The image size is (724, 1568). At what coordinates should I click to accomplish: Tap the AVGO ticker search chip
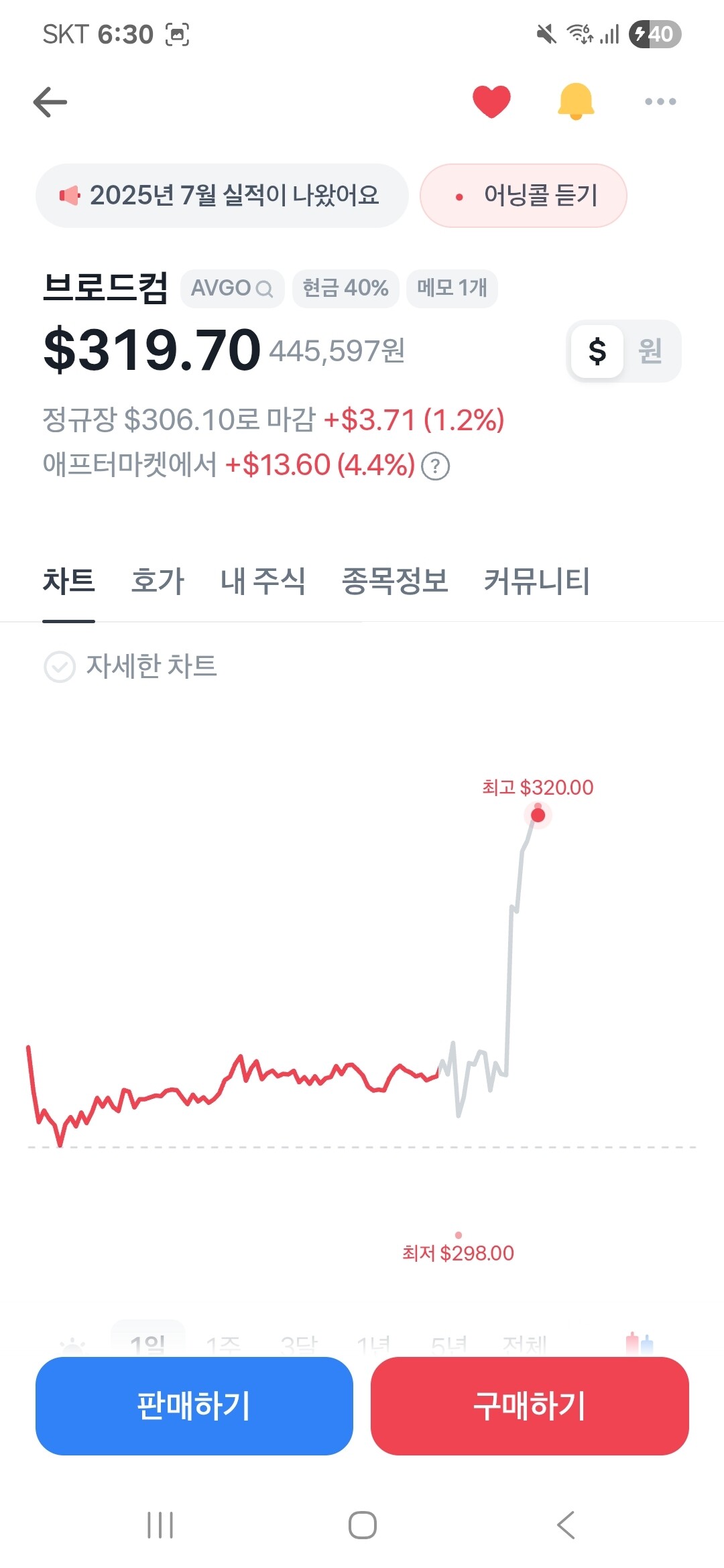click(x=232, y=288)
